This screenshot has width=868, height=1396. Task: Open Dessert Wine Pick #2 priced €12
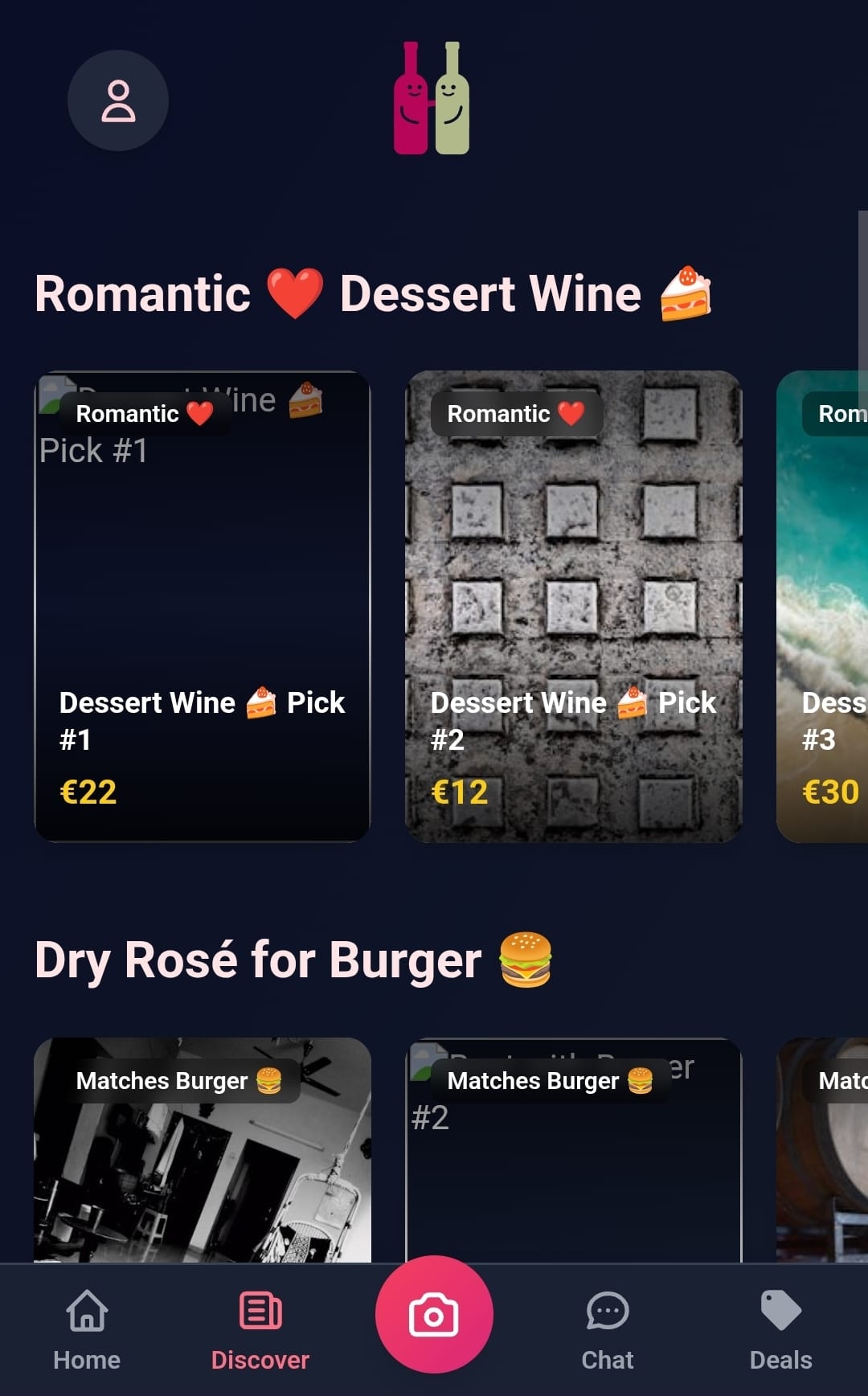(x=575, y=603)
